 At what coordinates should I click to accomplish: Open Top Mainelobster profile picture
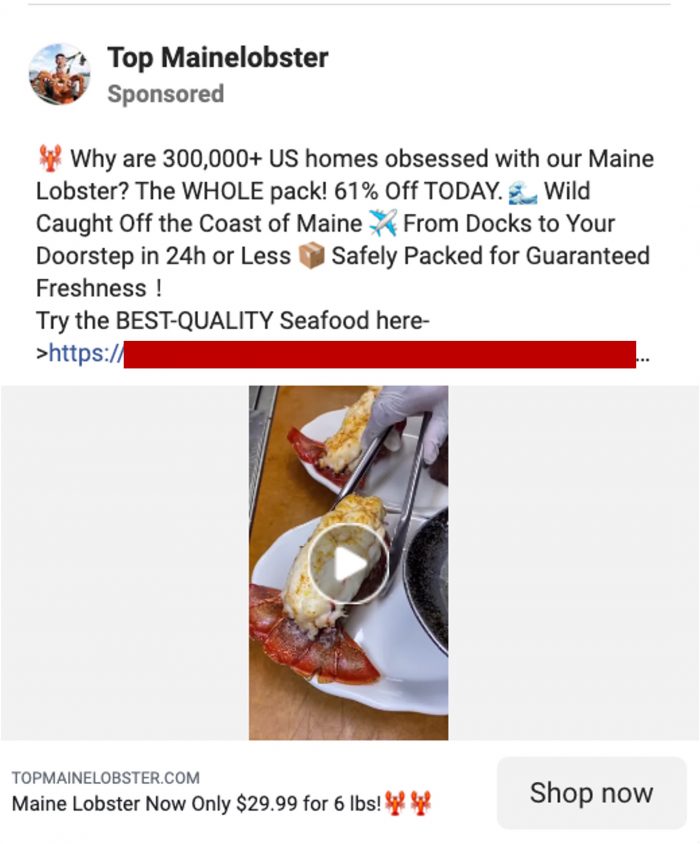[59, 74]
